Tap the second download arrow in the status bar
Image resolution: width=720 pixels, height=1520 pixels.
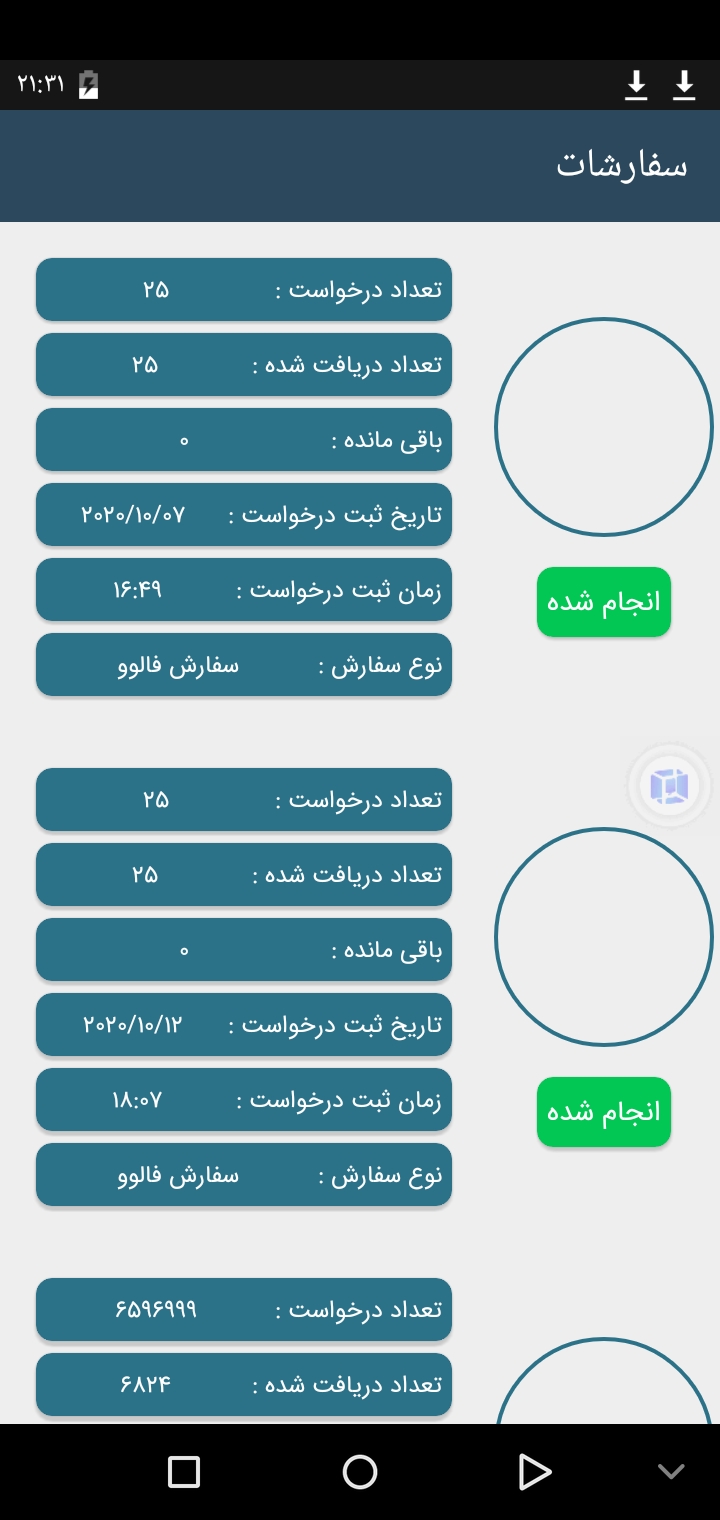[x=686, y=85]
